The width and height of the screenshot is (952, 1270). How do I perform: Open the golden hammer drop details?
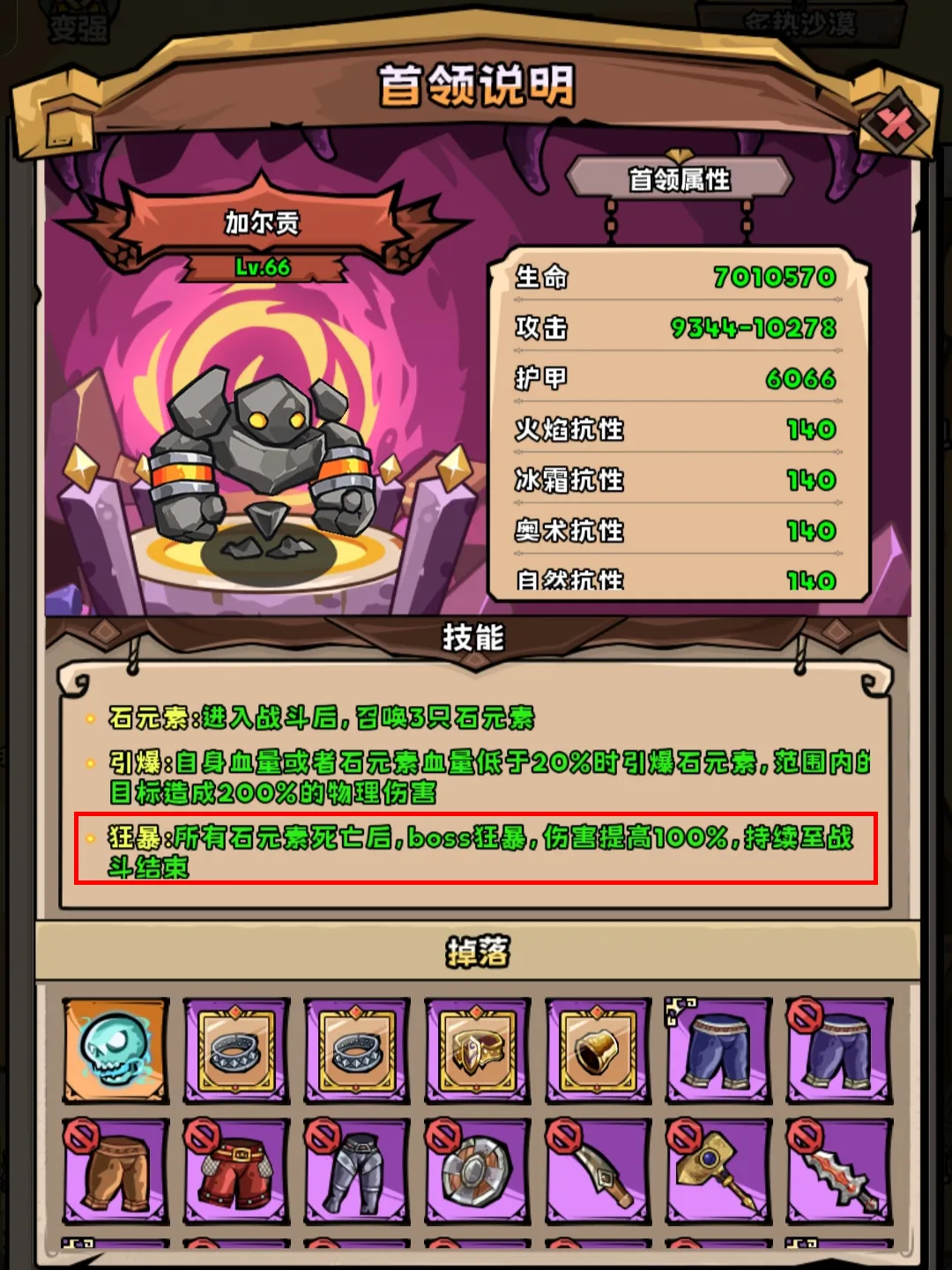tap(718, 1171)
